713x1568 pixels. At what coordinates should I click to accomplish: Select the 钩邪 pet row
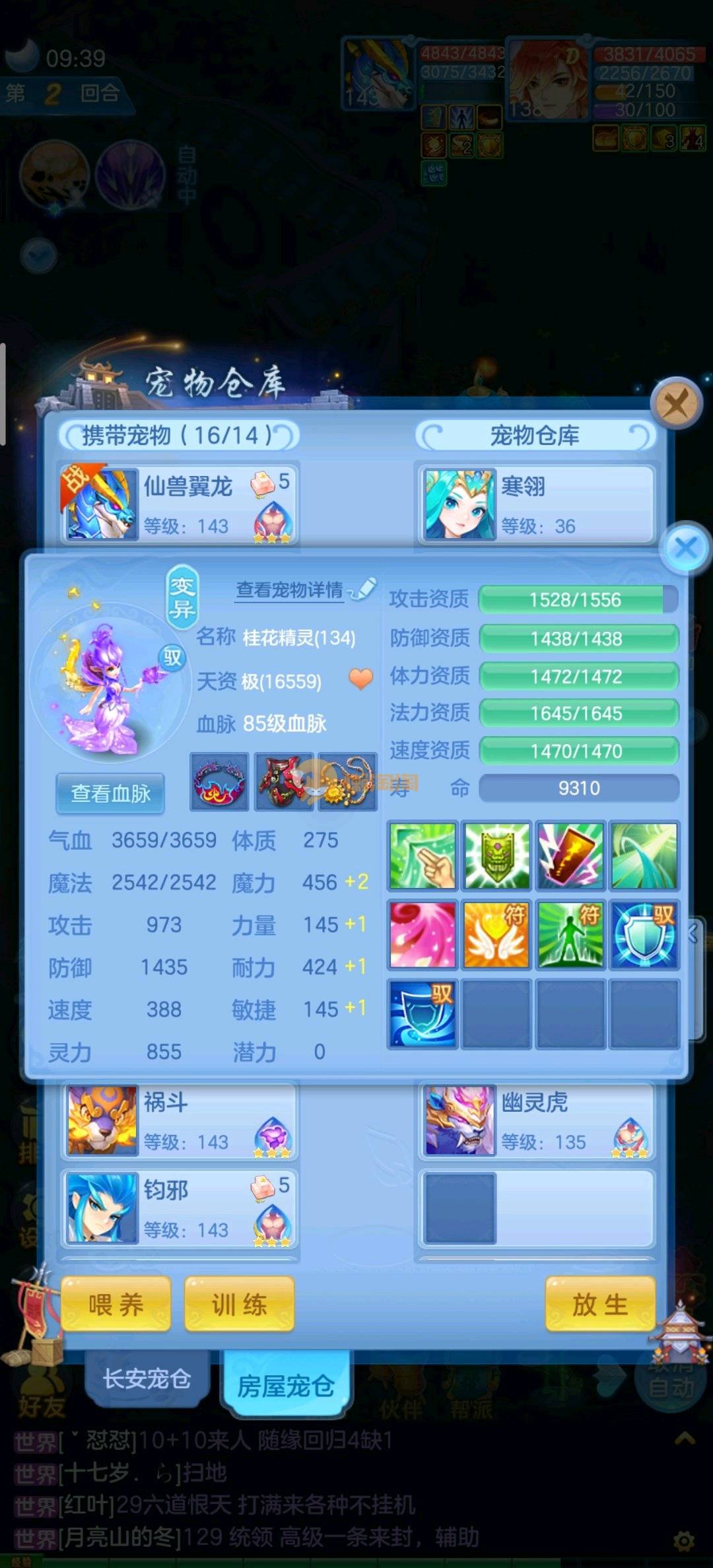click(x=180, y=1209)
